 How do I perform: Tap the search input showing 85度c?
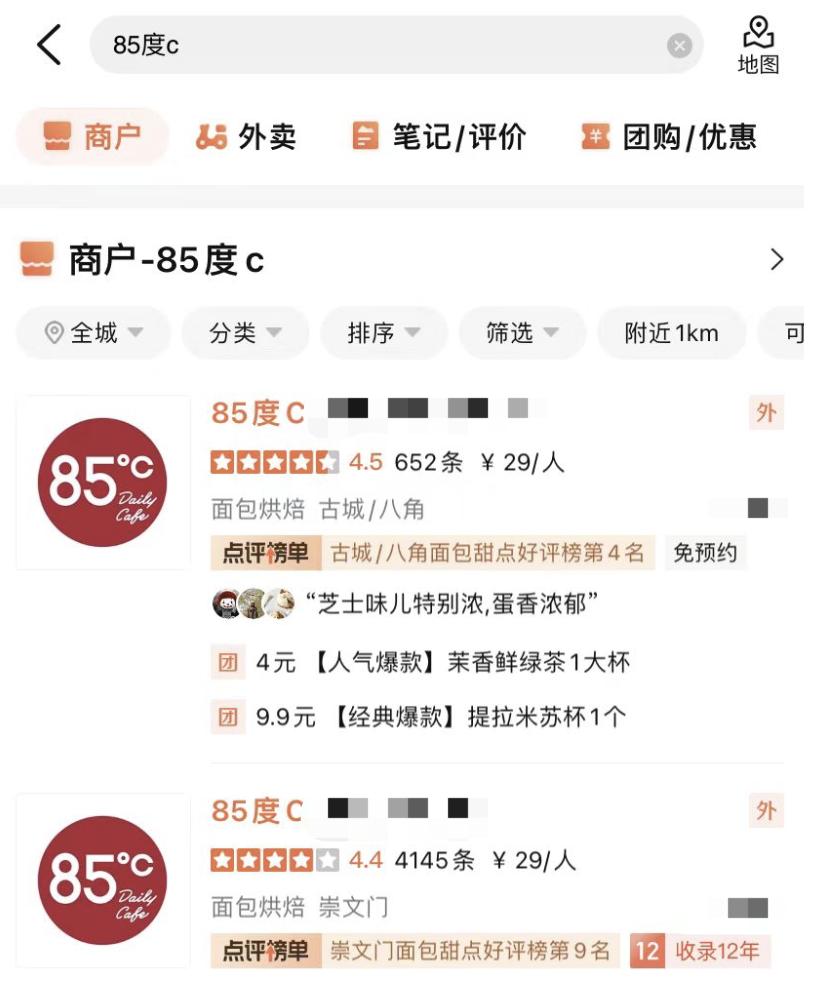click(300, 45)
